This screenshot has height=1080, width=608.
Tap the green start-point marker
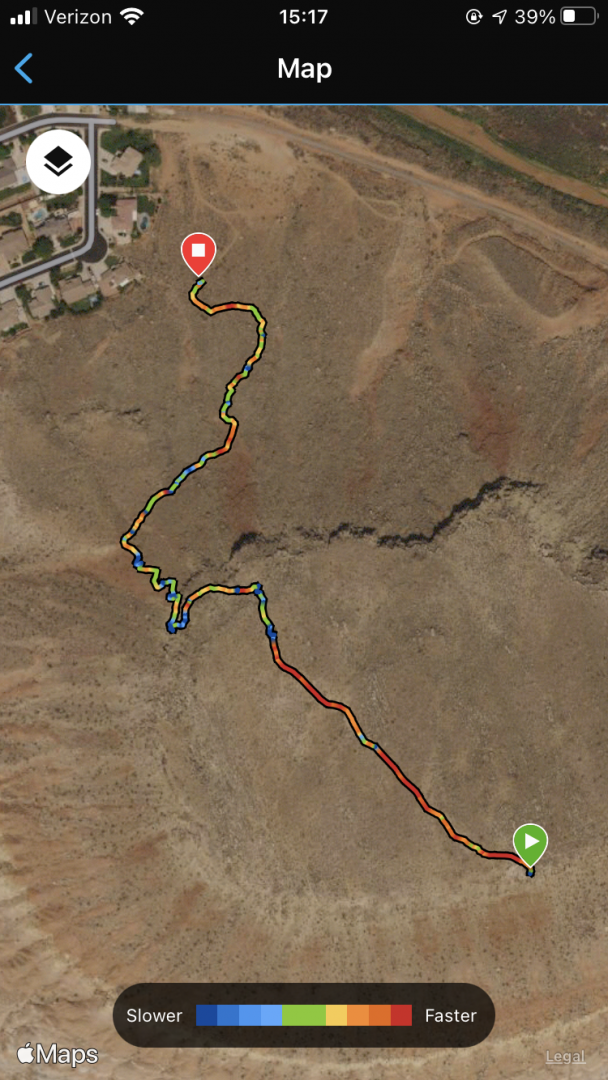tap(530, 843)
